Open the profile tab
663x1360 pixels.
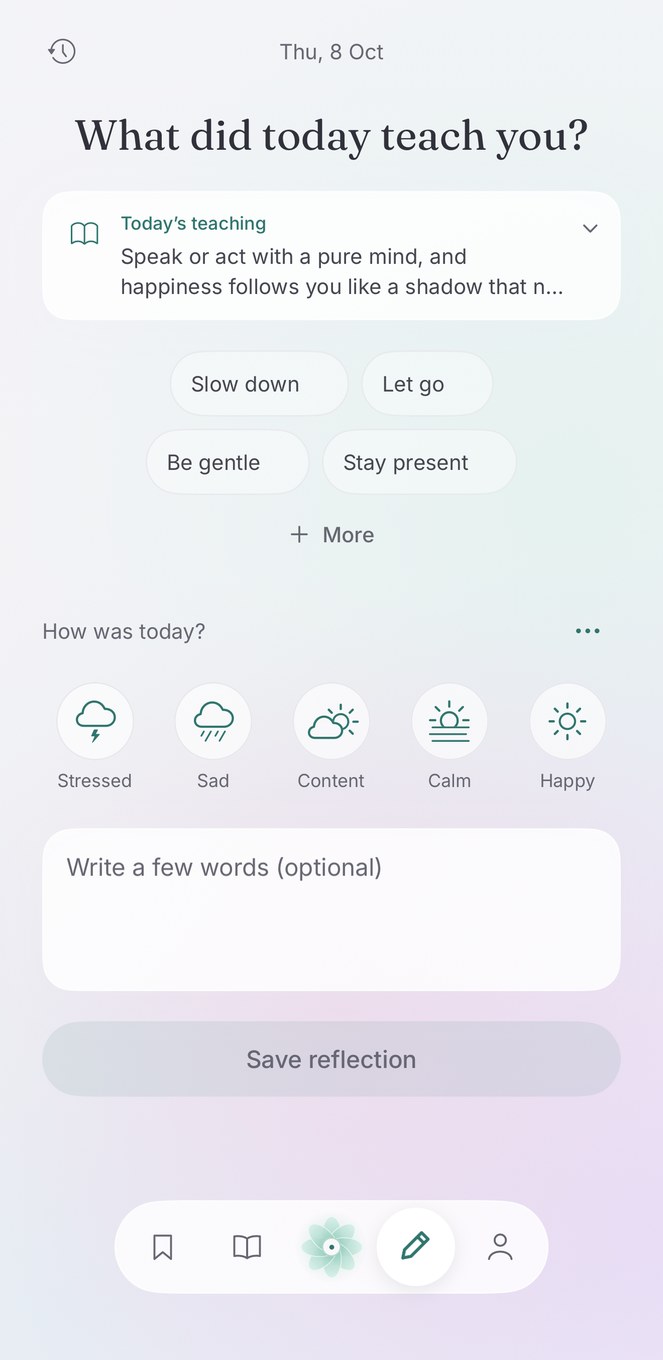pos(500,1247)
